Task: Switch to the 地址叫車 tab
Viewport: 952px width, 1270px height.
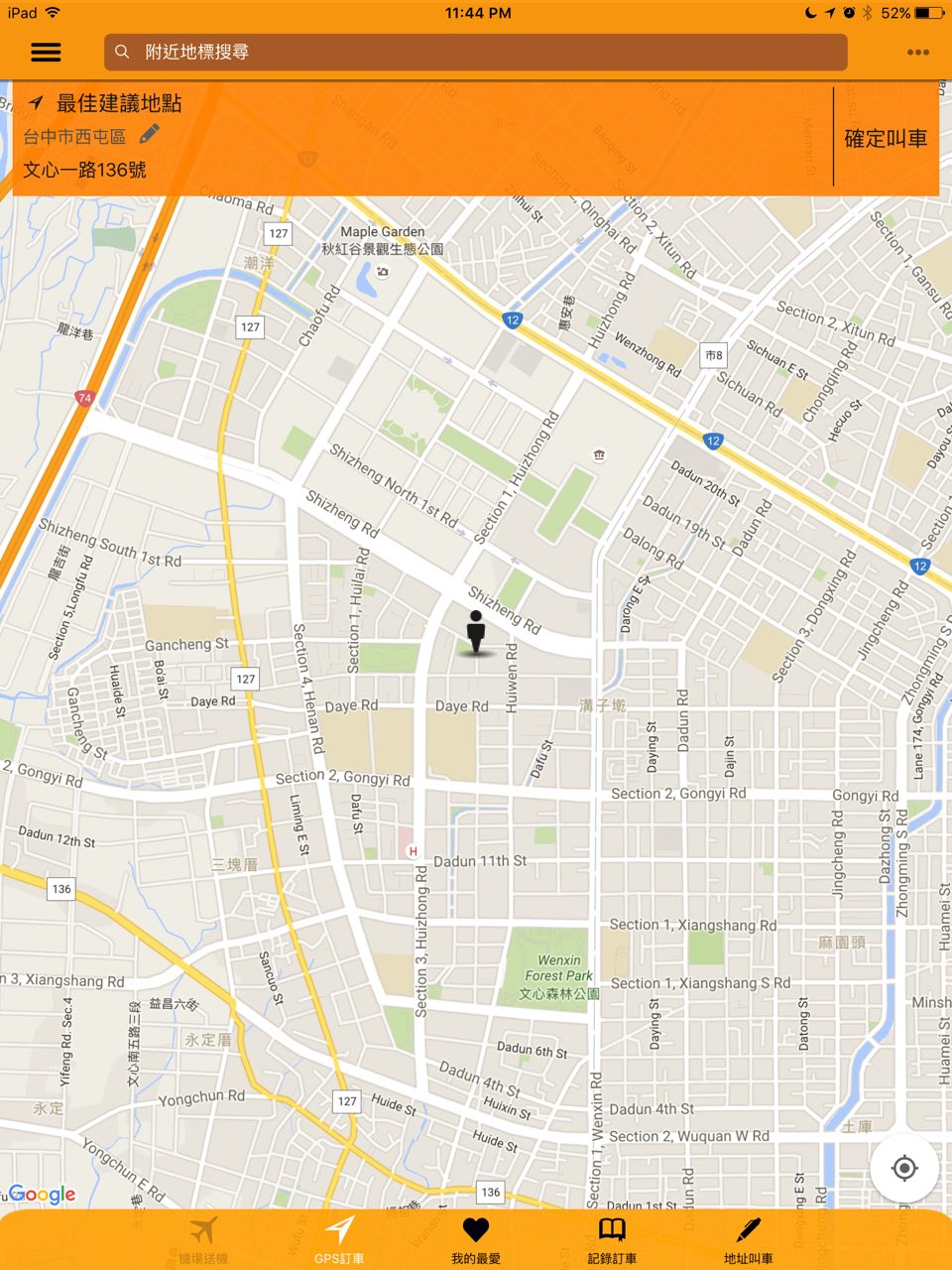Action: (x=749, y=1240)
